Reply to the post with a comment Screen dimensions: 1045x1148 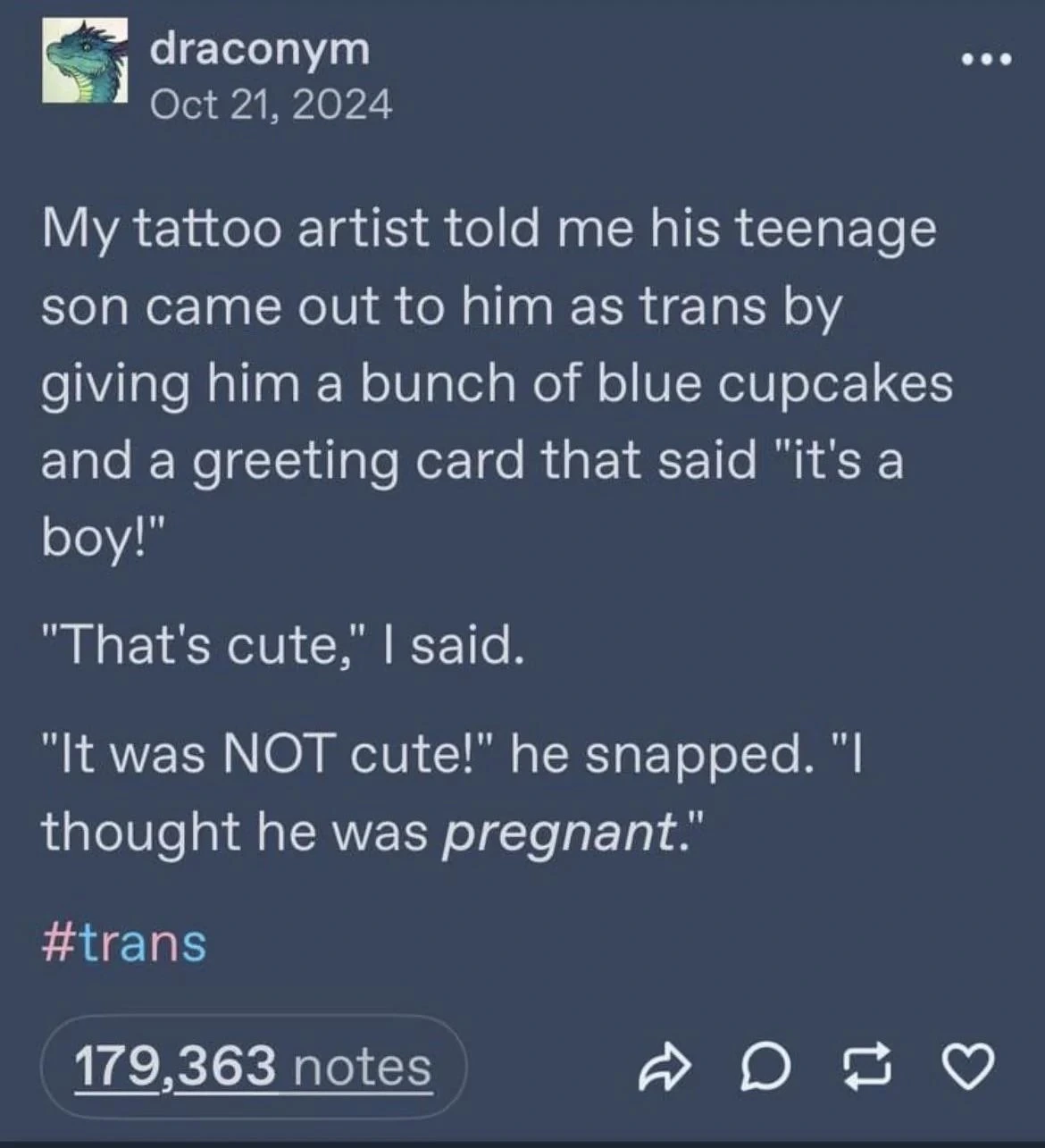click(766, 1067)
